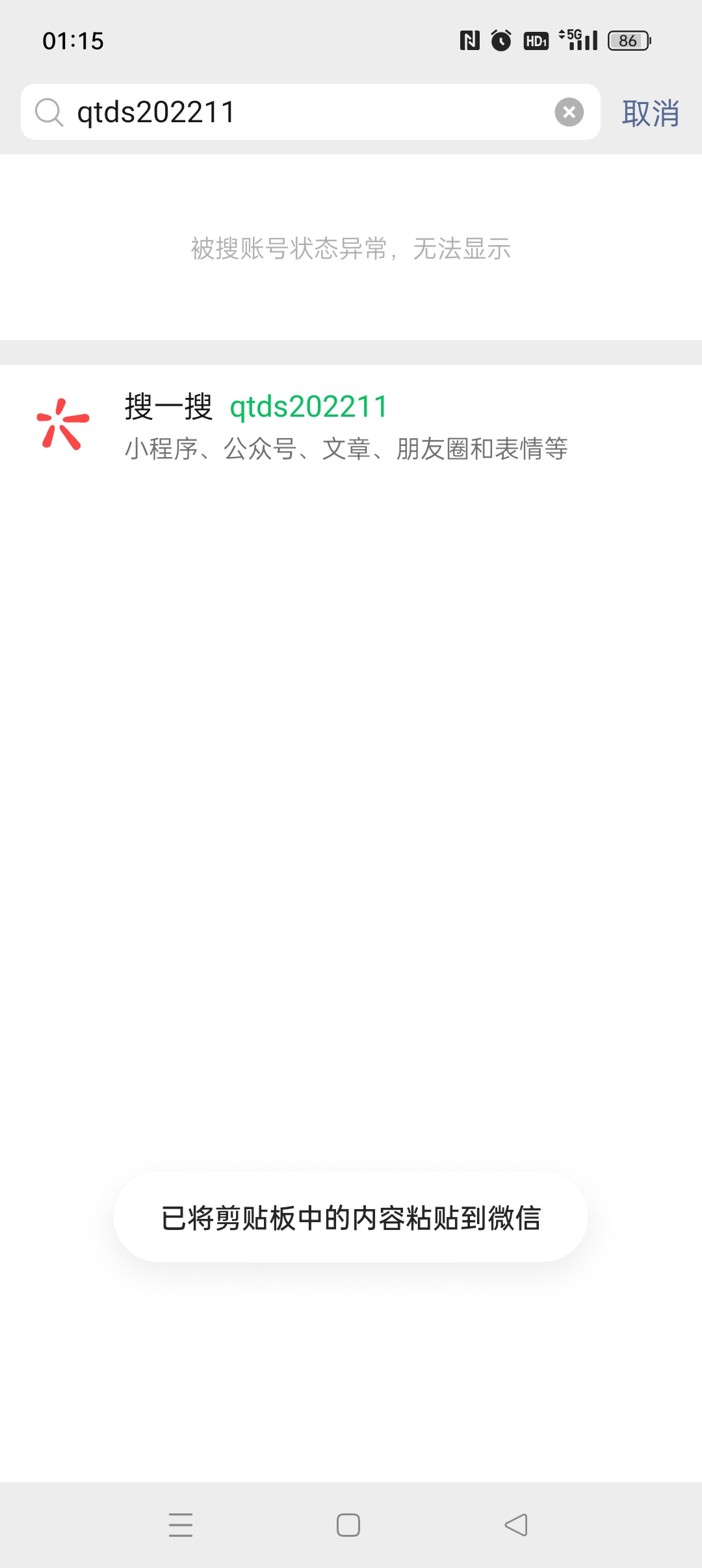Clear the search text qtds202211
This screenshot has width=702, height=1568.
click(569, 112)
